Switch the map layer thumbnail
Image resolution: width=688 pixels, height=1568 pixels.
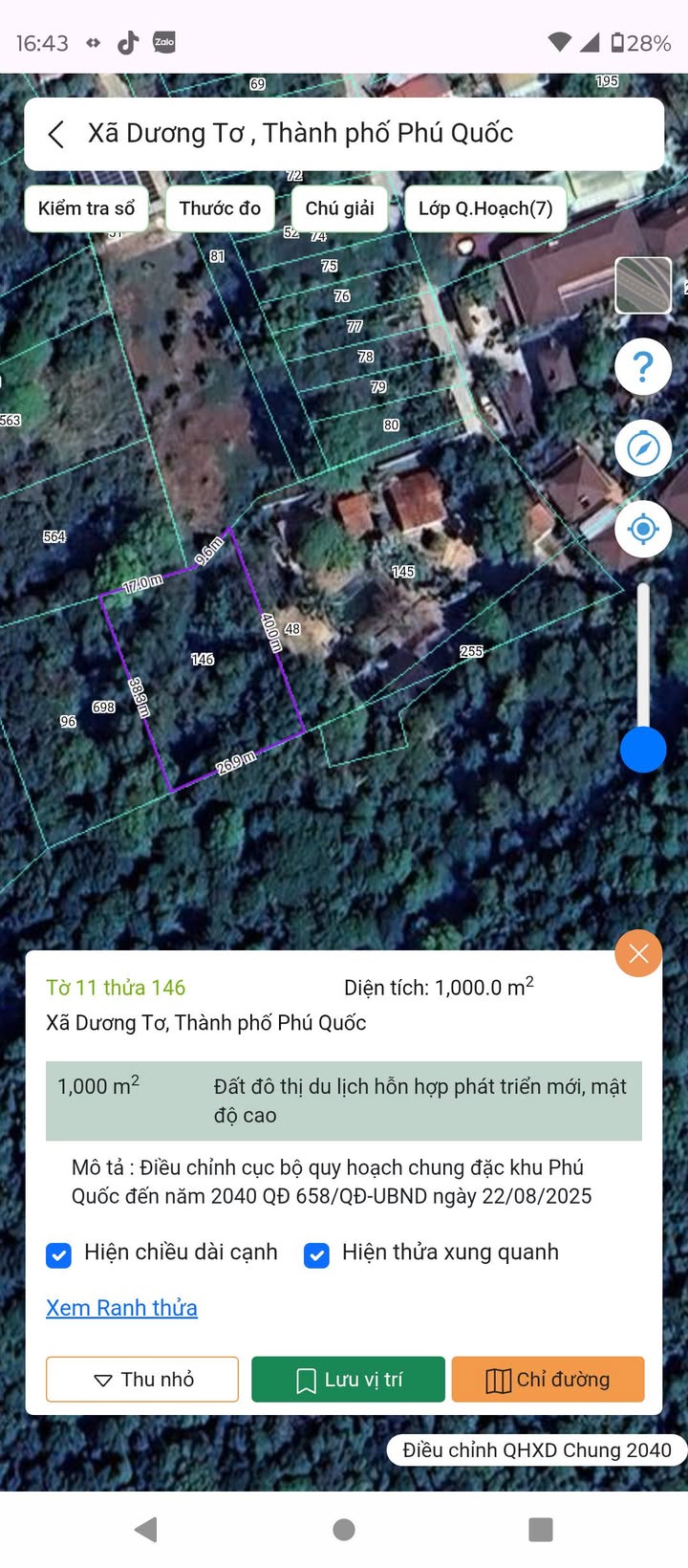(x=643, y=285)
